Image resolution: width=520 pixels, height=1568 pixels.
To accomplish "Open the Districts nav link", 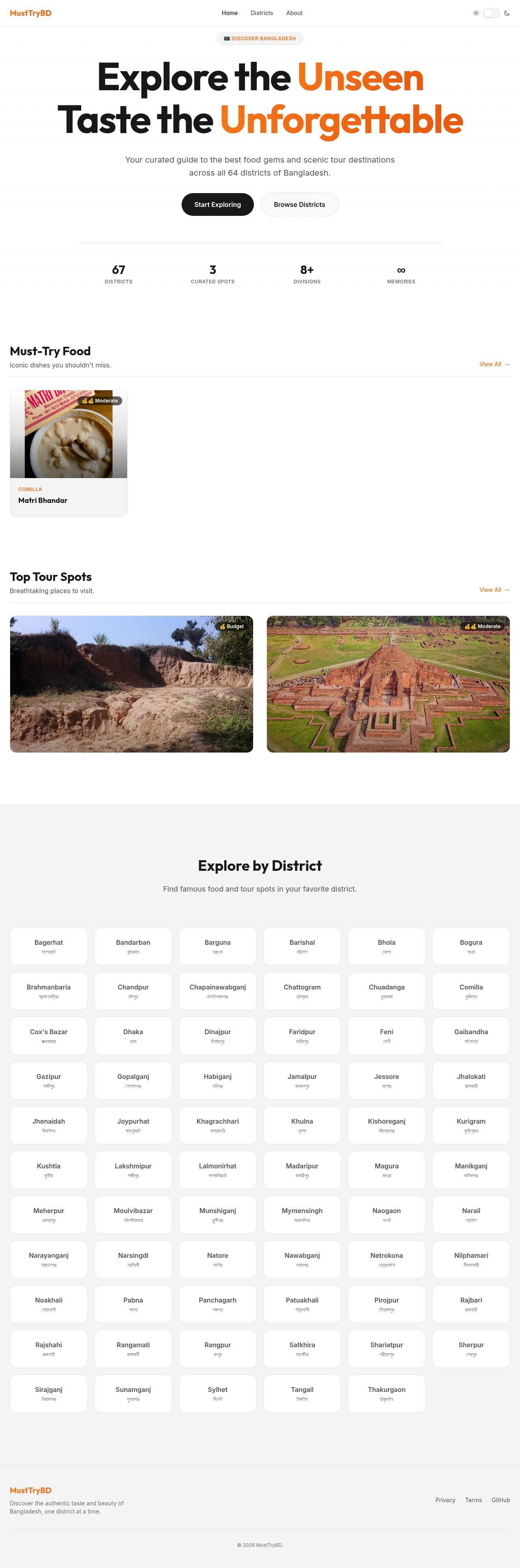I will 262,13.
